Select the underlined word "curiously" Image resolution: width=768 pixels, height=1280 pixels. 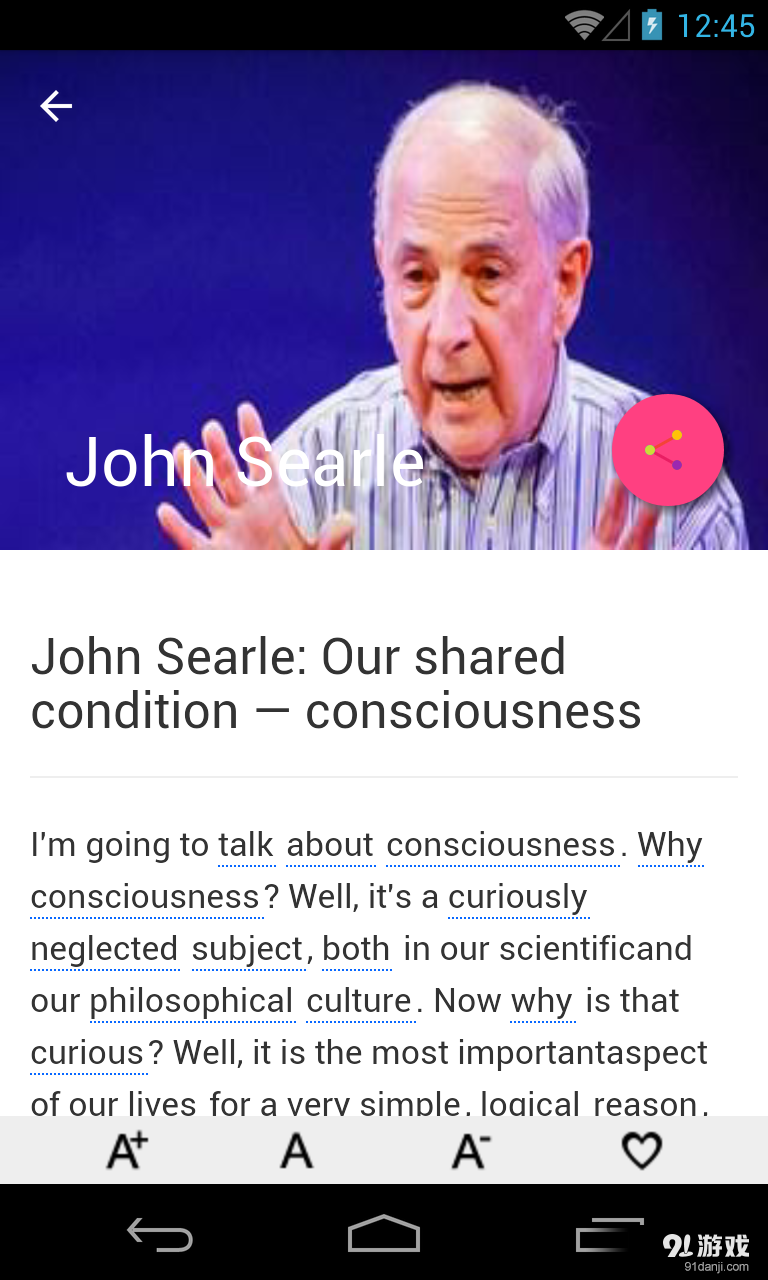517,897
